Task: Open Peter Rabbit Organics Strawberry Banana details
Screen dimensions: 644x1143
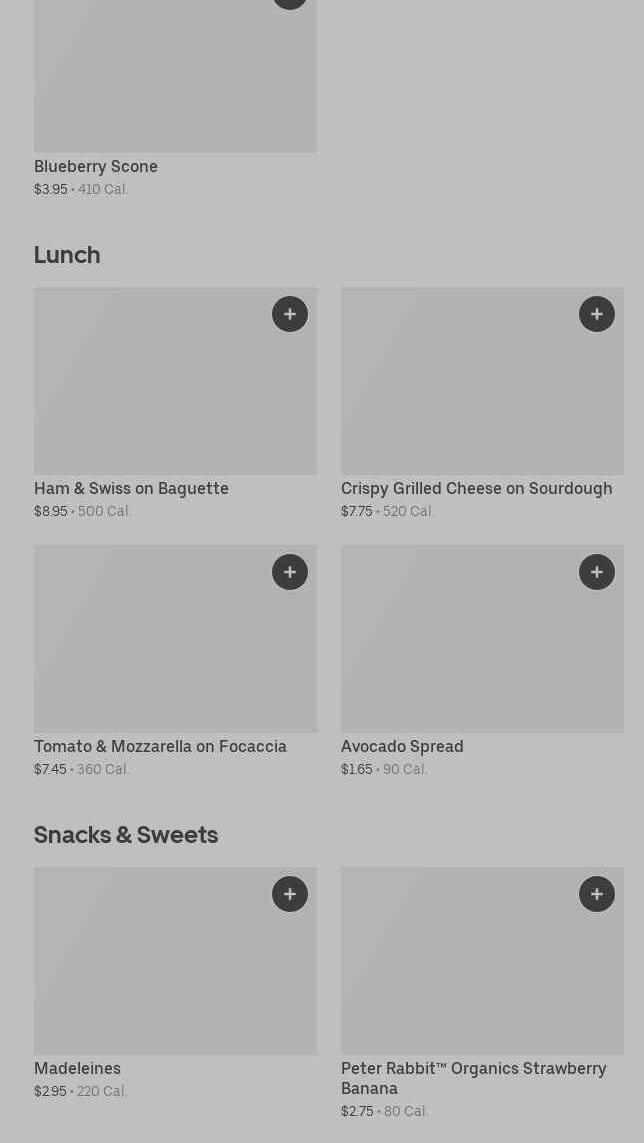Action: click(473, 1077)
